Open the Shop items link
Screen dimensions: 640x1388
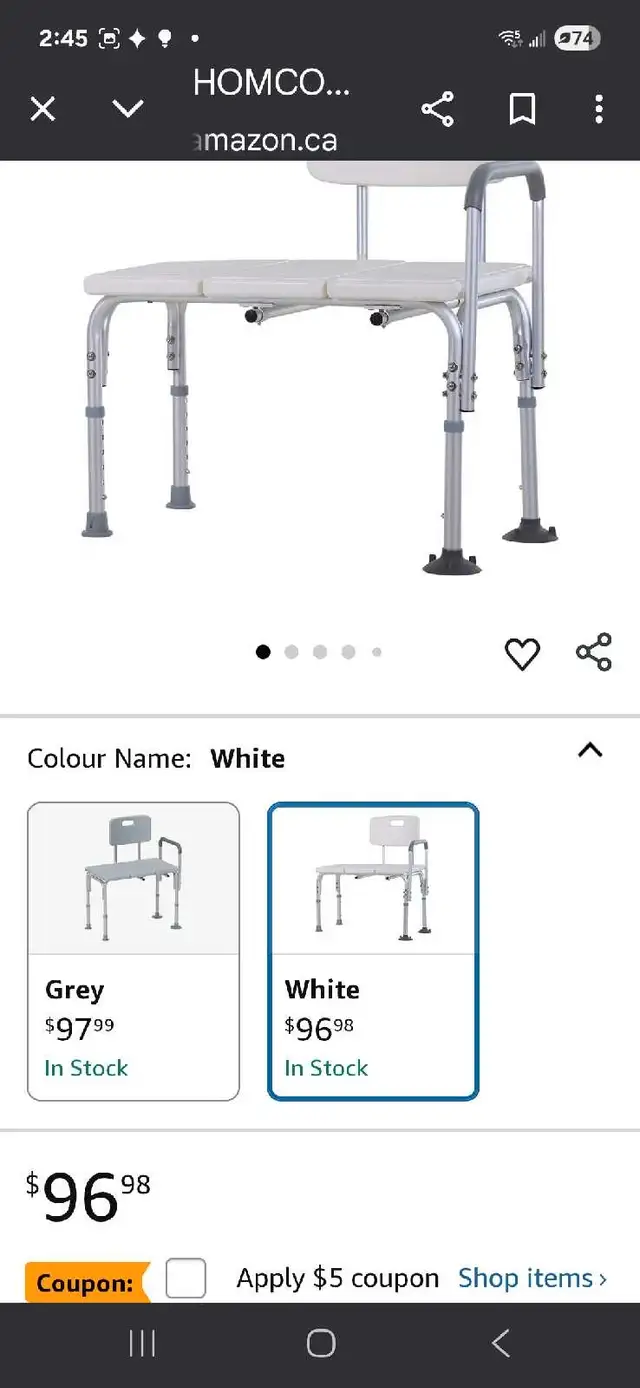[x=532, y=1278]
